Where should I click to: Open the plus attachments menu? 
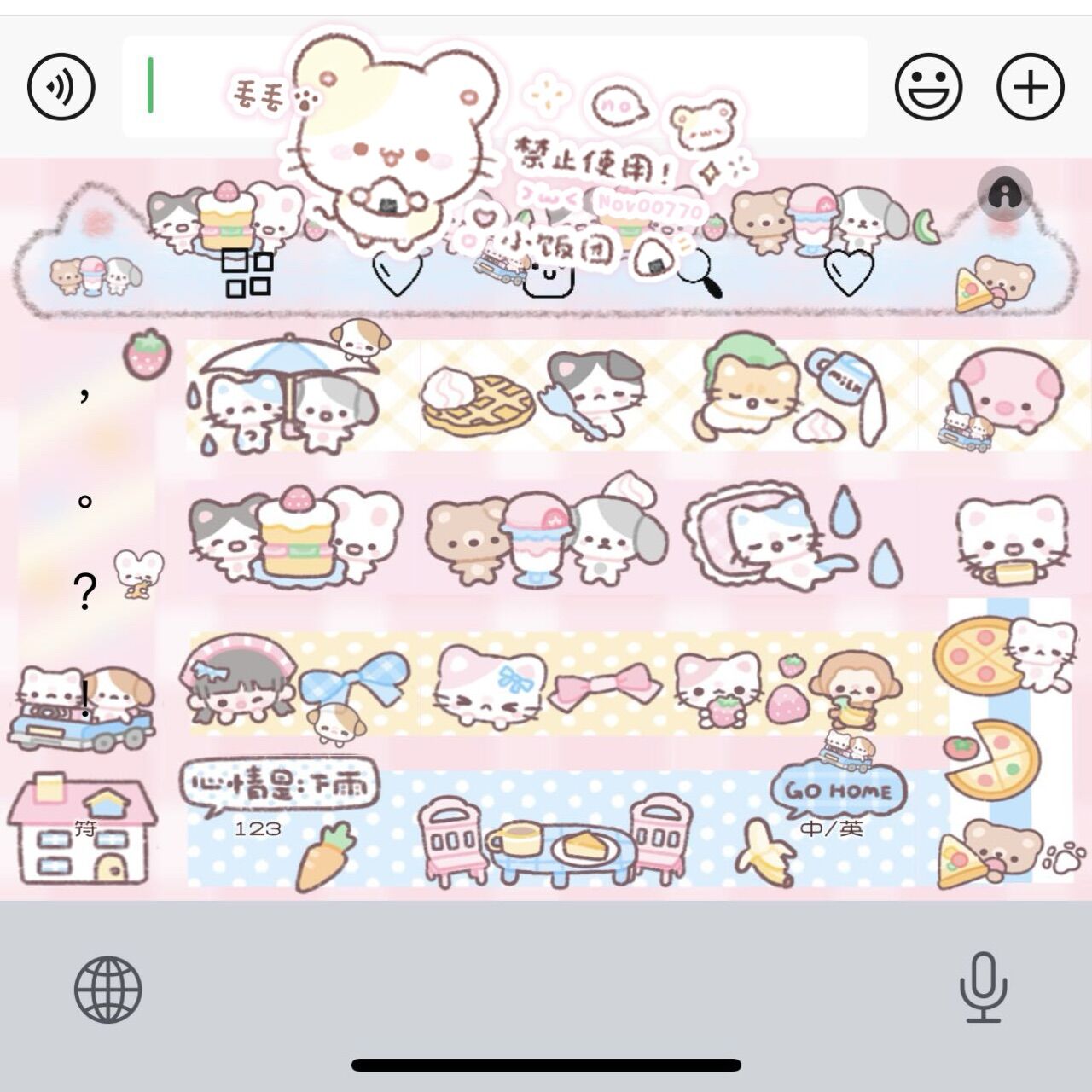[1031, 86]
